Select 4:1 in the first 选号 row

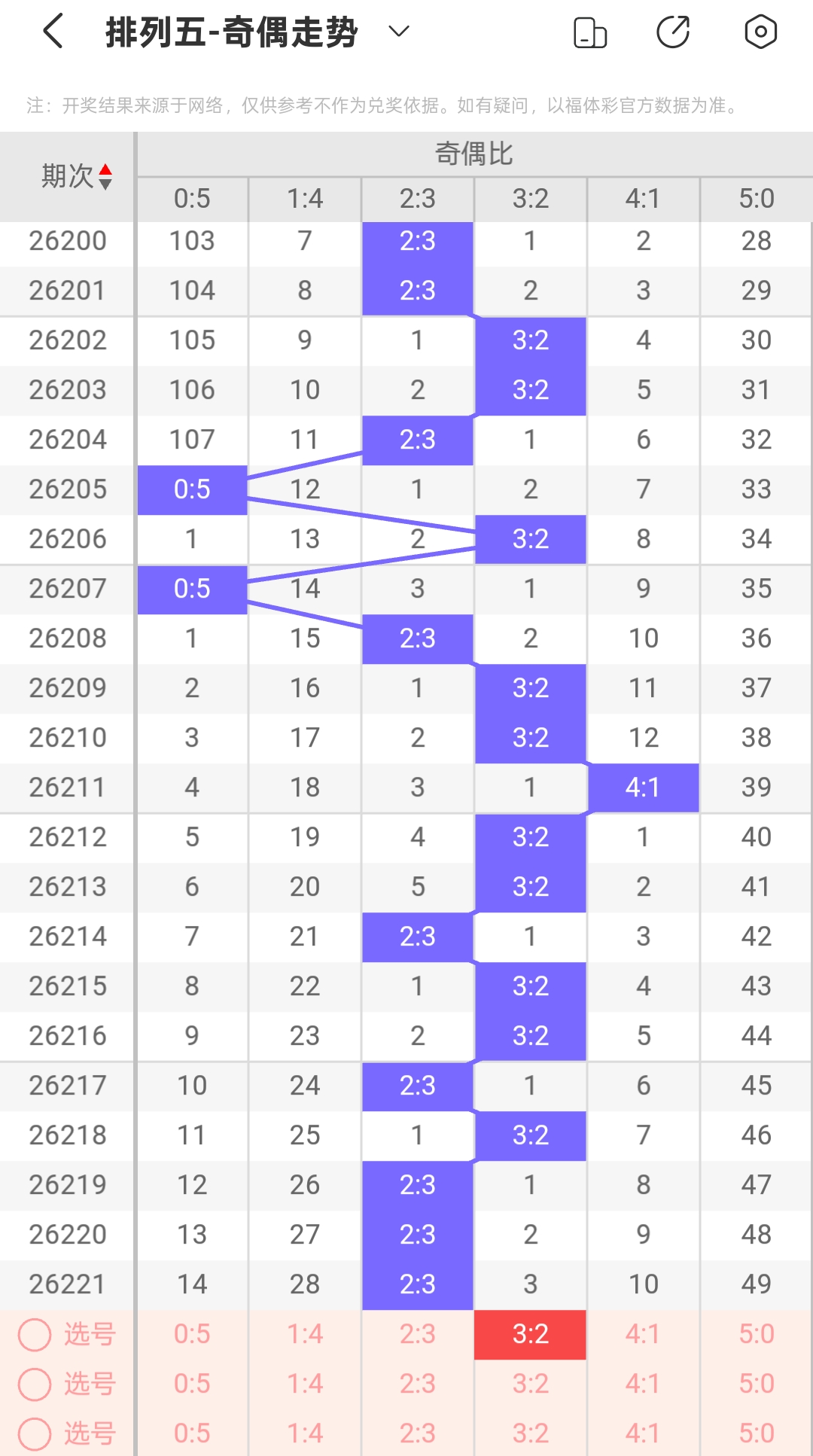click(643, 1334)
